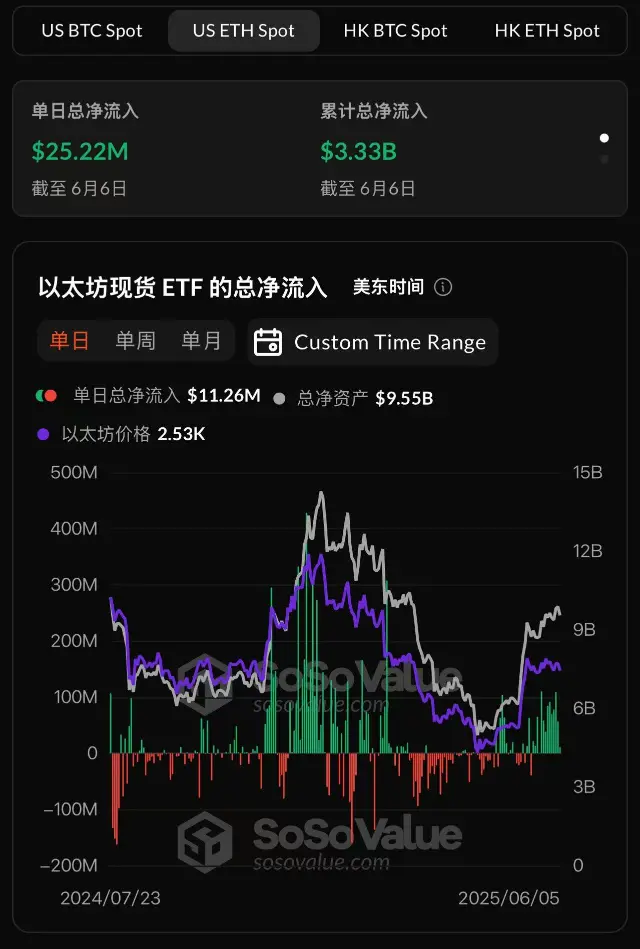640x949 pixels.
Task: Switch chart to 单月 monthly view
Action: coord(201,341)
